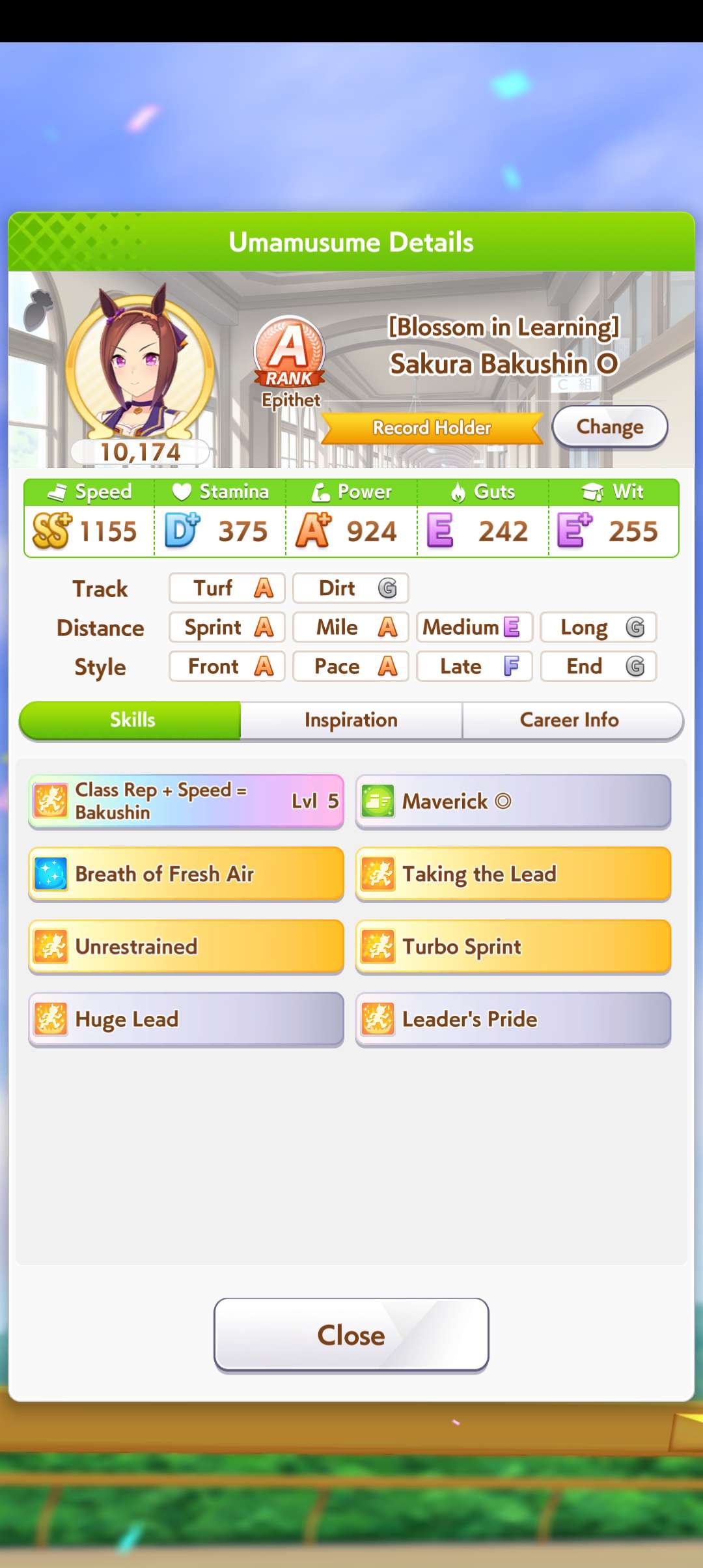Switch to the Career Info tab
The image size is (703, 1568).
(570, 720)
